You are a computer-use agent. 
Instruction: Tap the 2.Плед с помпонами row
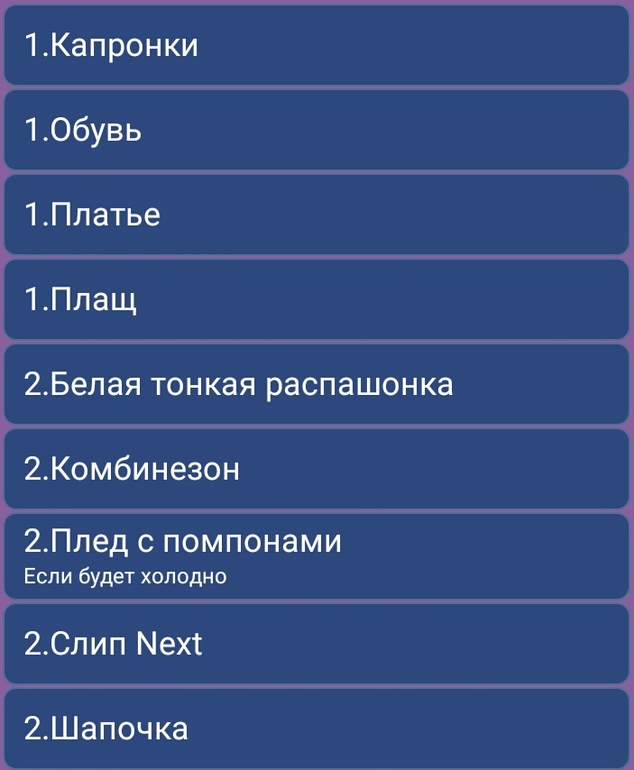316,556
